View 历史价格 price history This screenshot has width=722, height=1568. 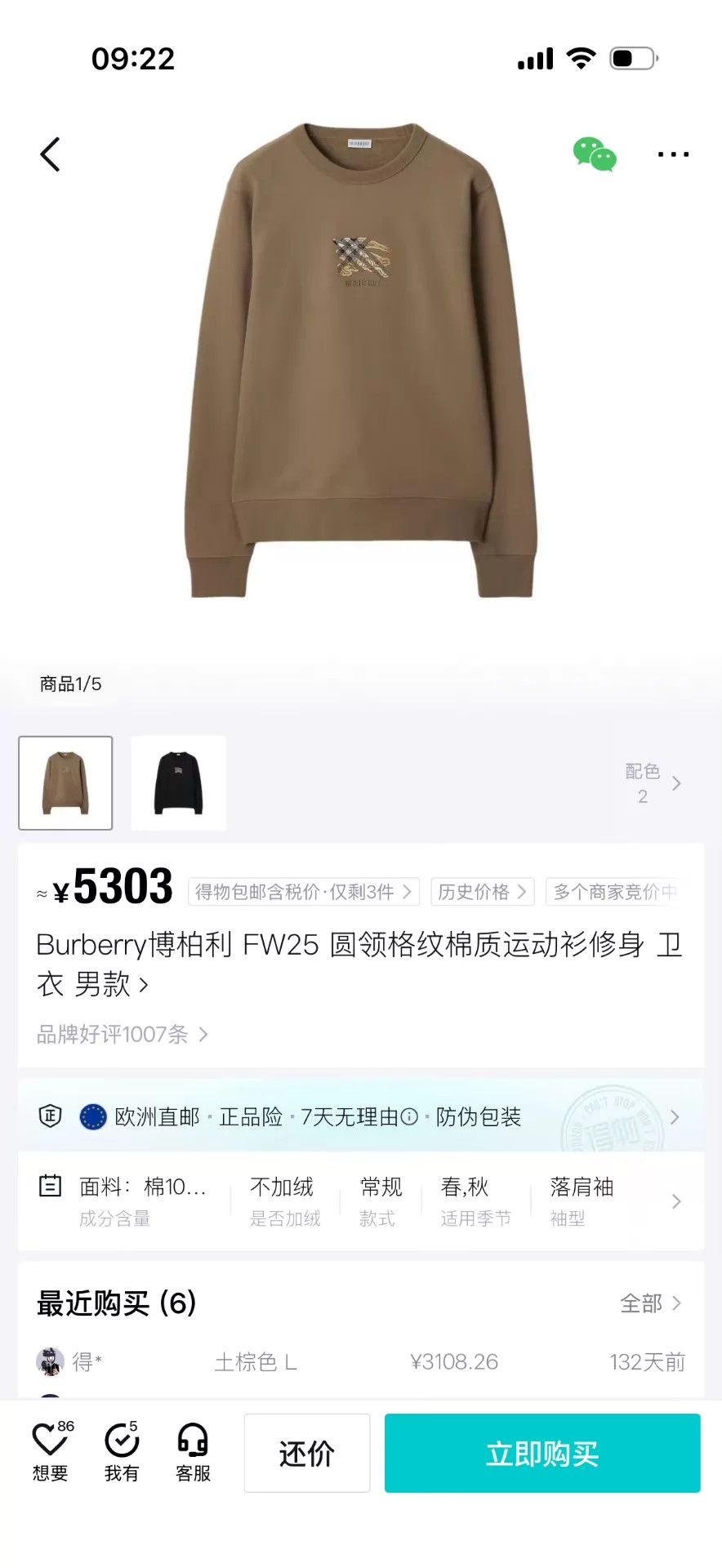(483, 892)
